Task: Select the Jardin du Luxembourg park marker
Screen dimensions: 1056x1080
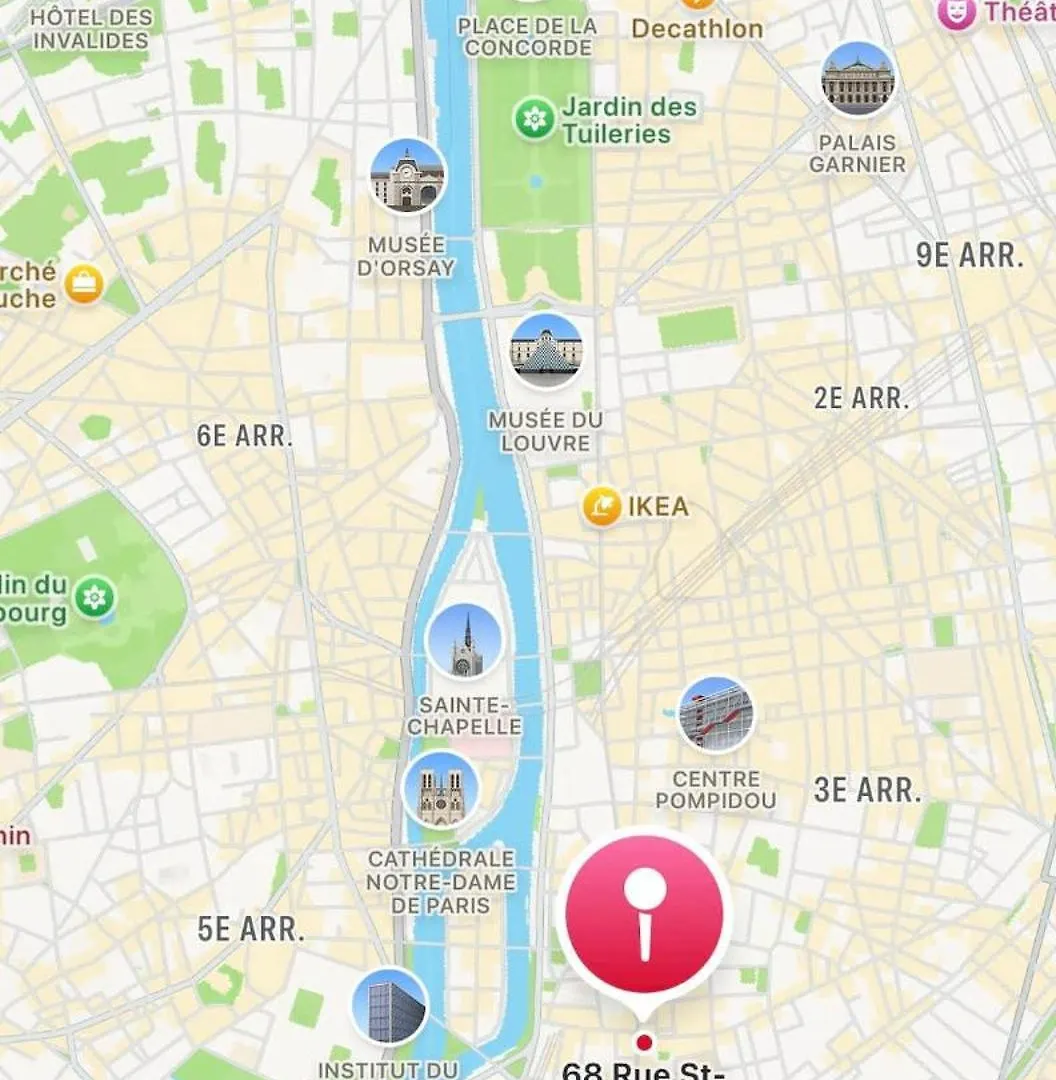Action: click(x=95, y=598)
